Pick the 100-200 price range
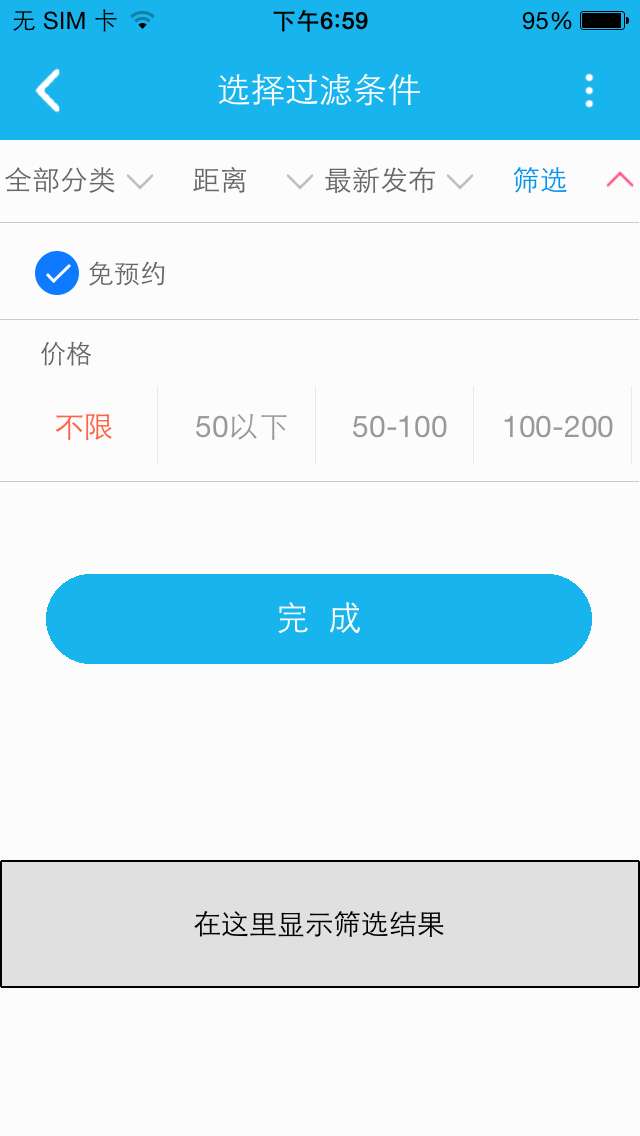Image resolution: width=640 pixels, height=1136 pixels. click(557, 427)
